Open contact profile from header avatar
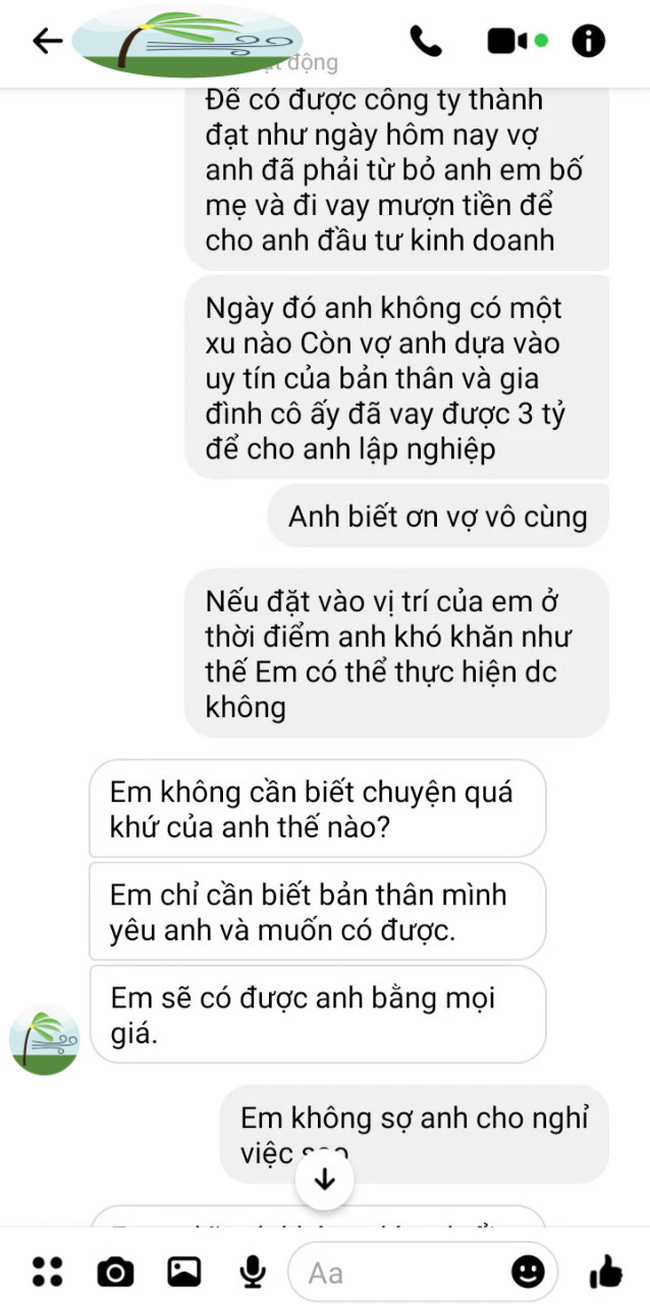 187,40
